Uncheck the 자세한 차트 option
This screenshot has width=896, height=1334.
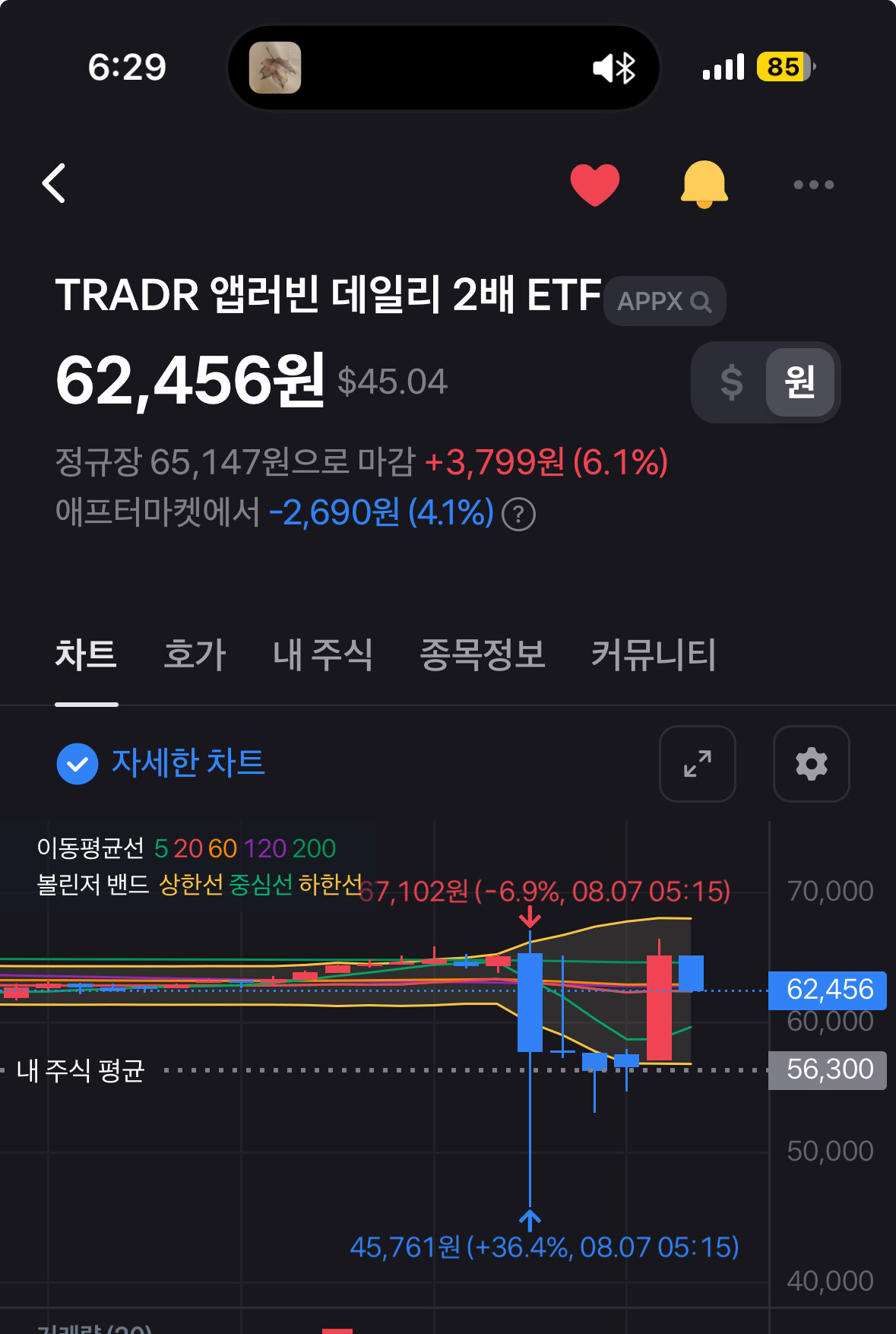pos(78,764)
